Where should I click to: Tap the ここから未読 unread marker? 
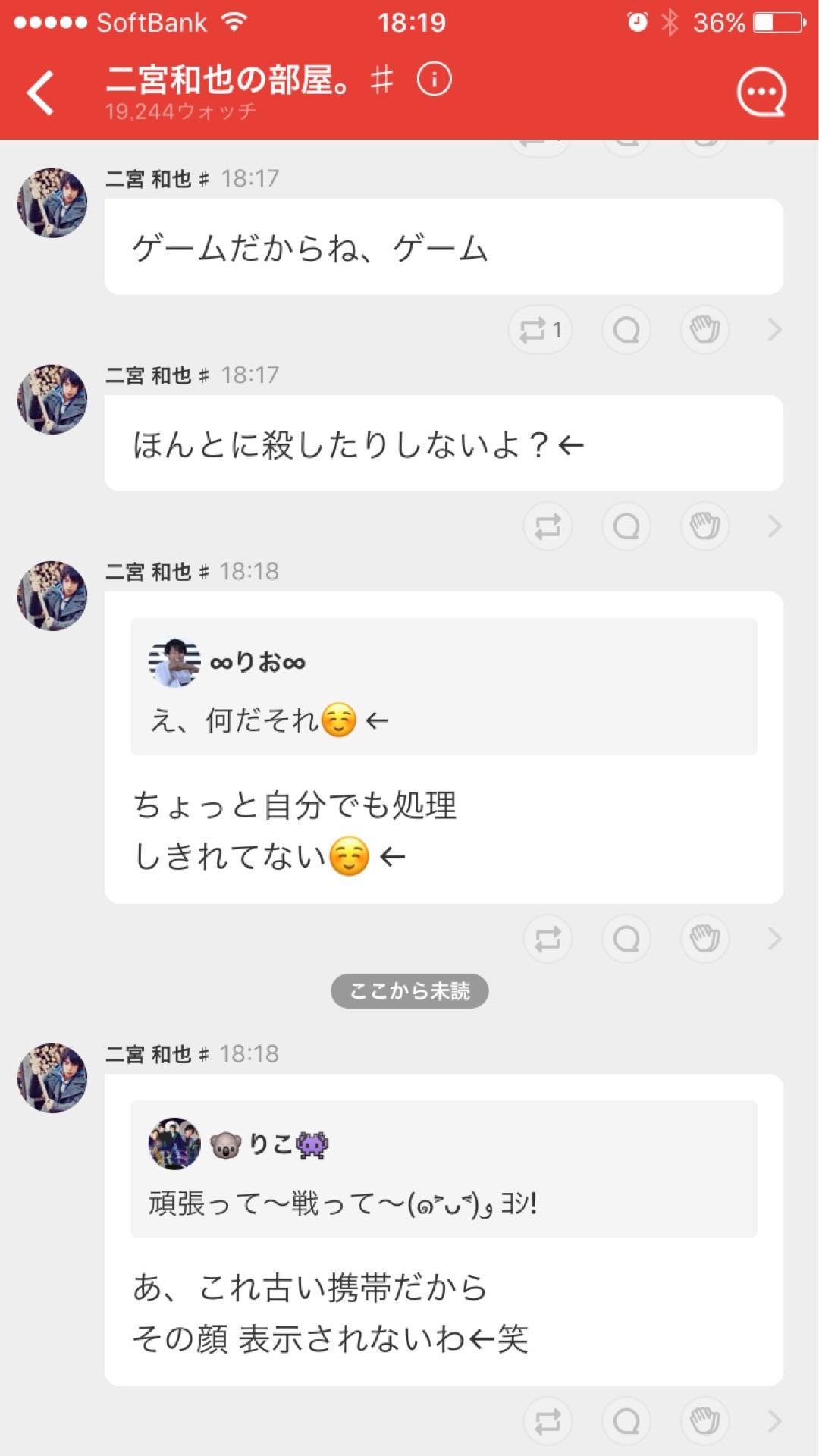(x=409, y=990)
